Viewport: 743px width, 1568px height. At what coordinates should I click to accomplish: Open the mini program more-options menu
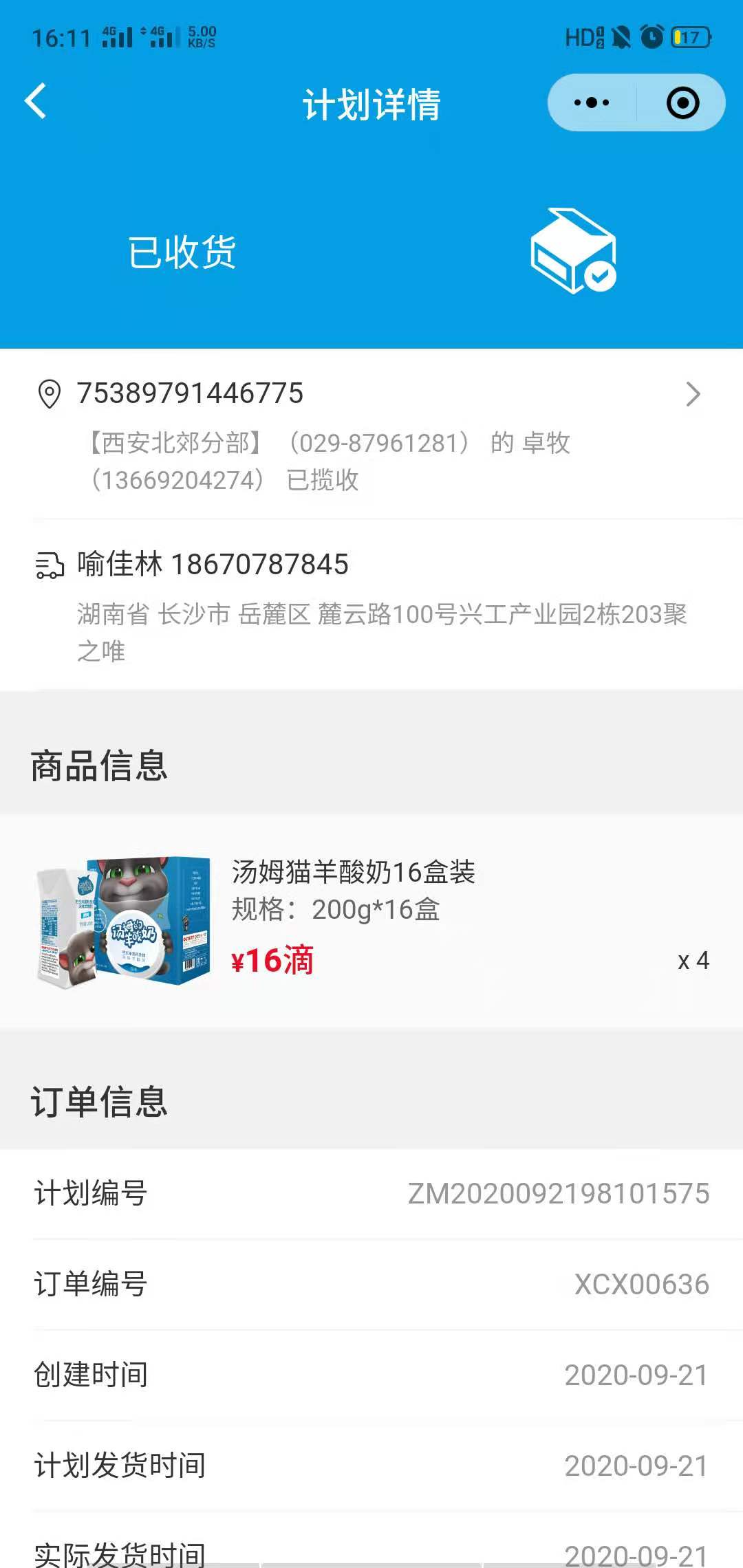[x=592, y=103]
